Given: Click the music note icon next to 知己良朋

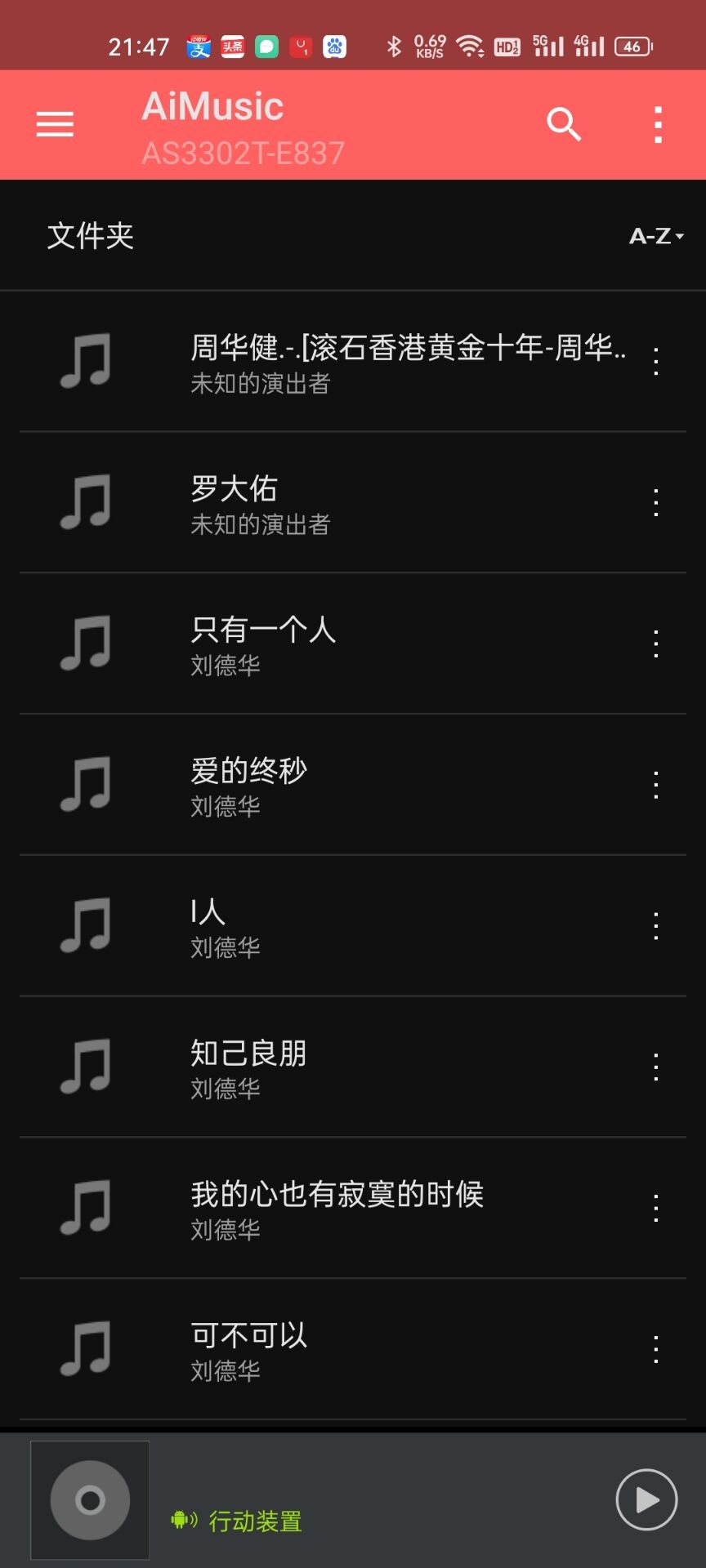Looking at the screenshot, I should click(87, 1066).
